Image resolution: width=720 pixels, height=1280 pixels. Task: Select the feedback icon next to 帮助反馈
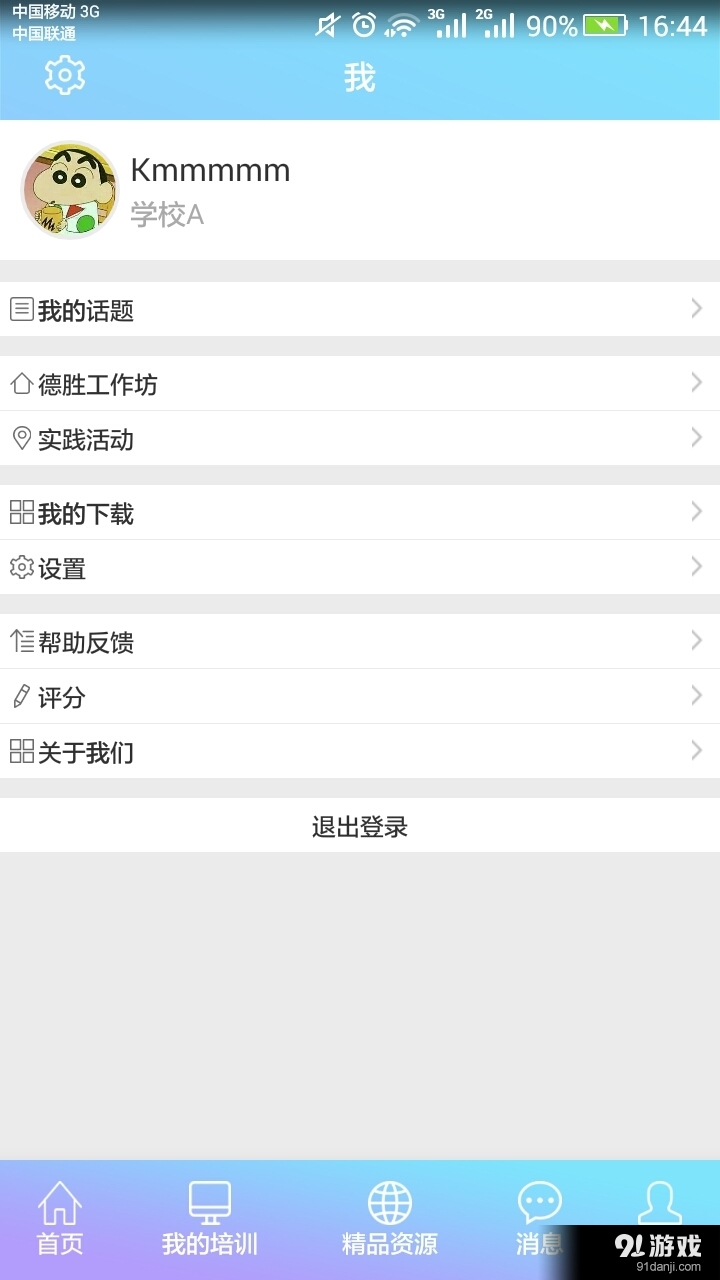[x=21, y=641]
